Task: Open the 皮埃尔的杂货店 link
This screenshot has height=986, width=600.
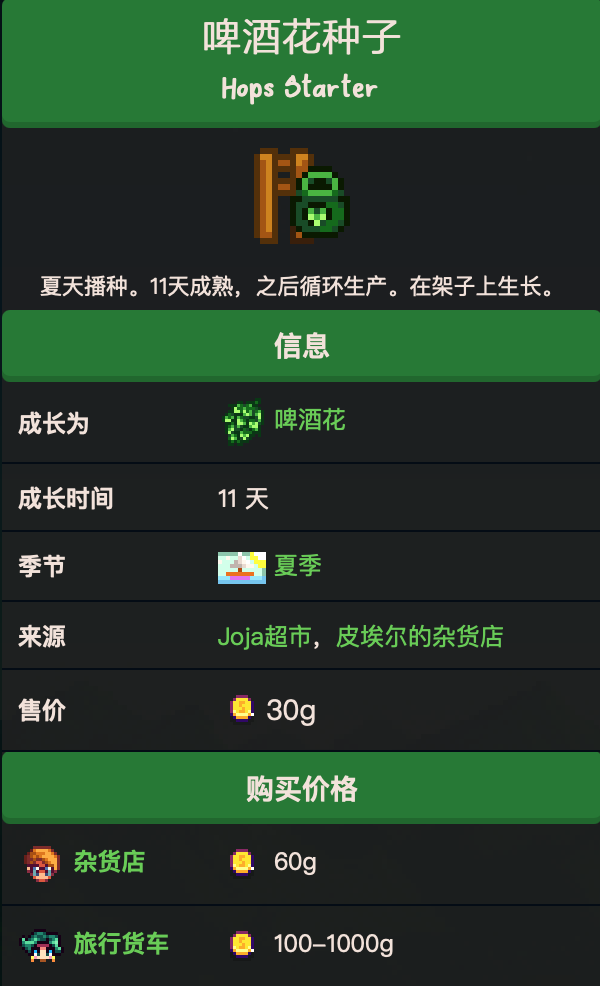Action: (419, 636)
